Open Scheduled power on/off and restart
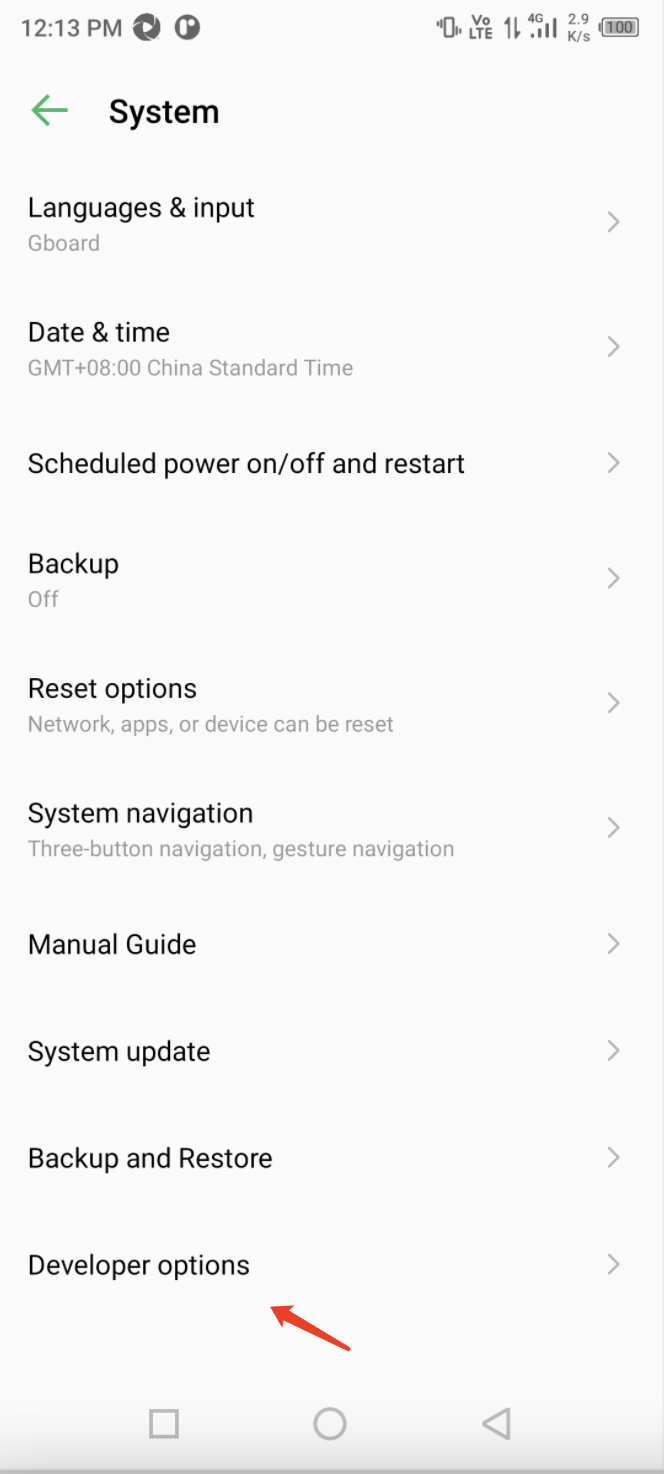This screenshot has width=664, height=1474. click(246, 464)
